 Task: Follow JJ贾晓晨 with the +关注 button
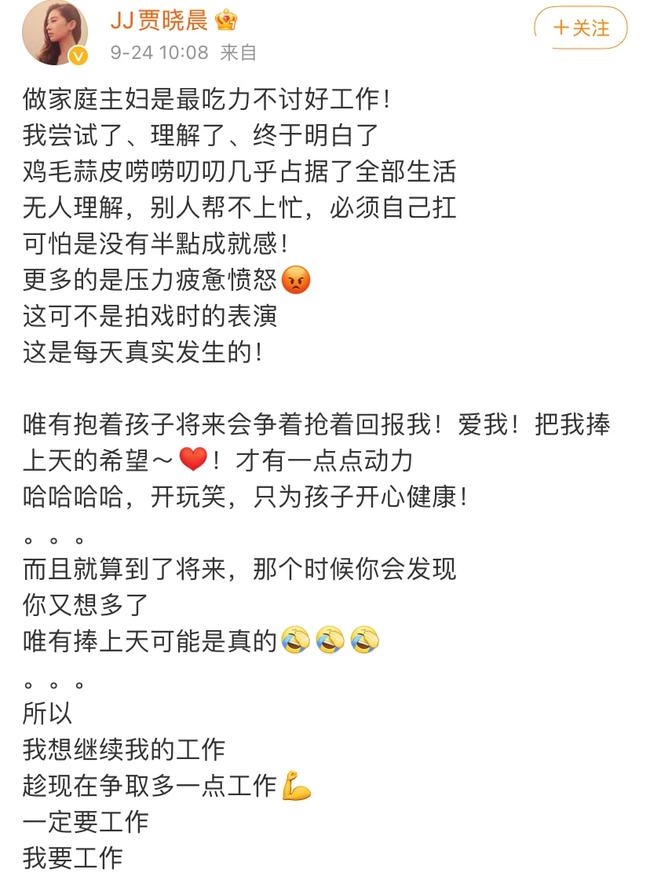coord(580,28)
